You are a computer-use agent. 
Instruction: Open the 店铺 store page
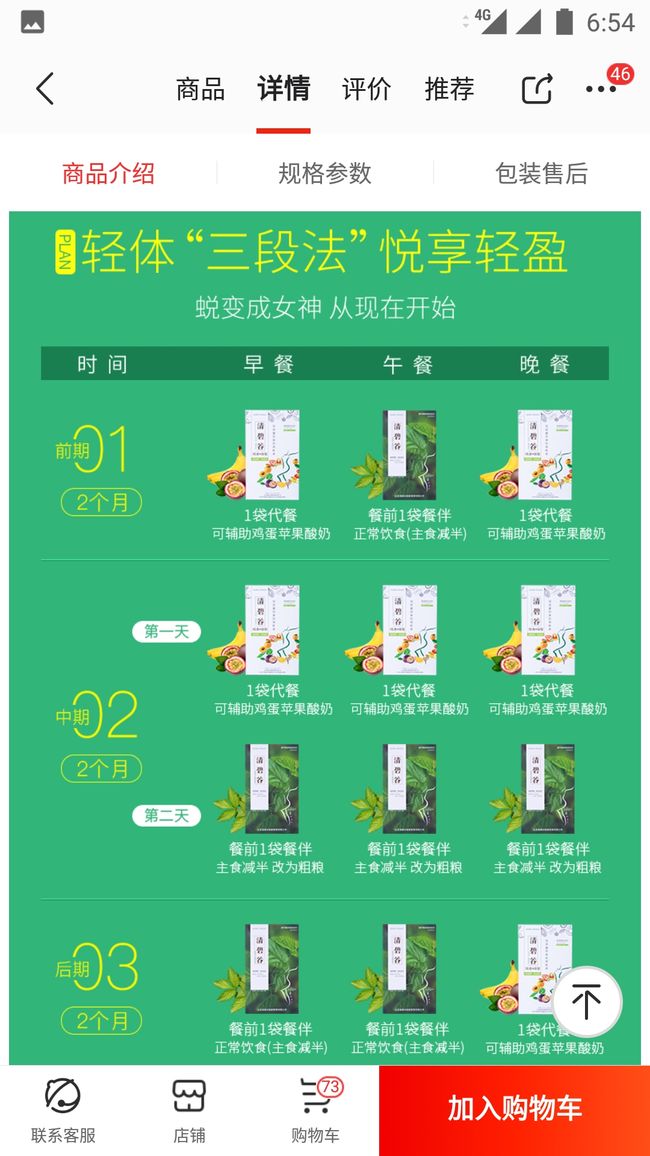189,1111
